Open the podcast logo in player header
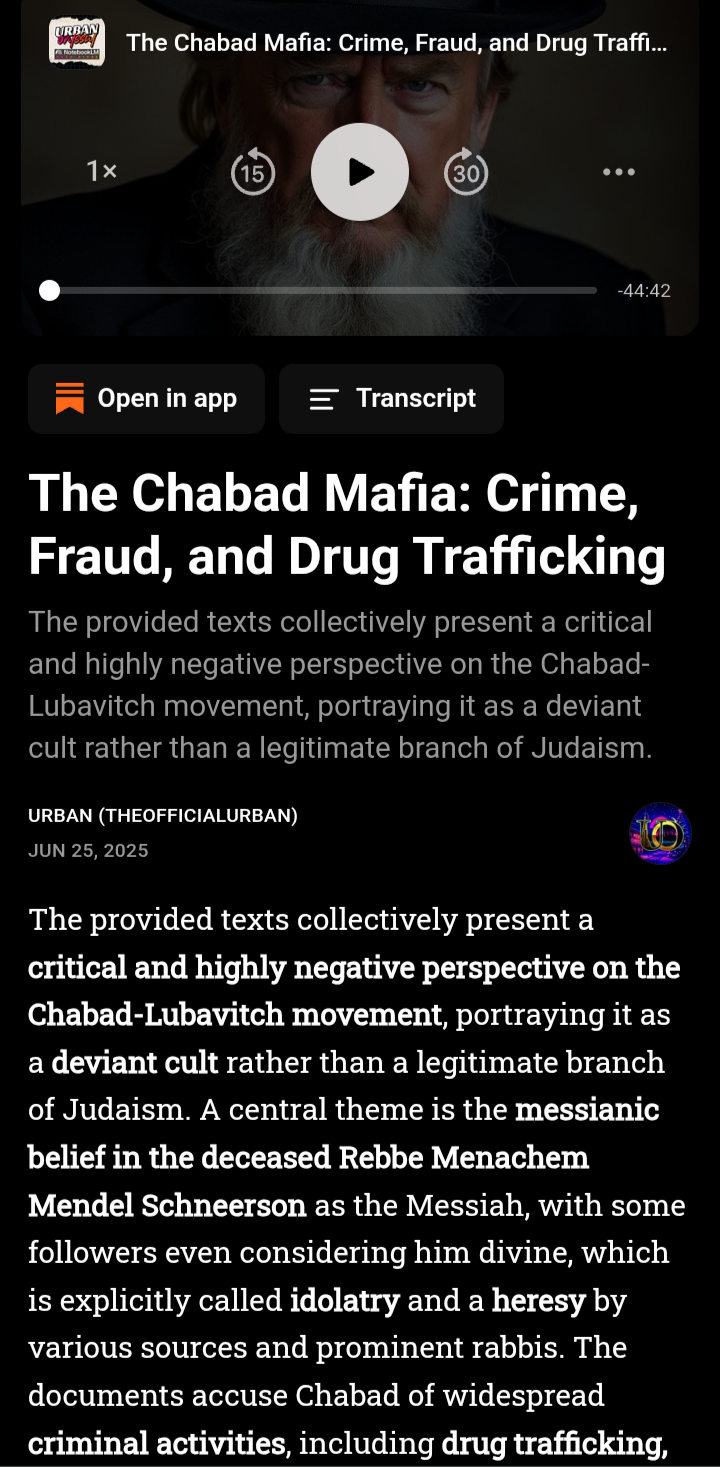Screen dimensions: 720x1467 77,43
